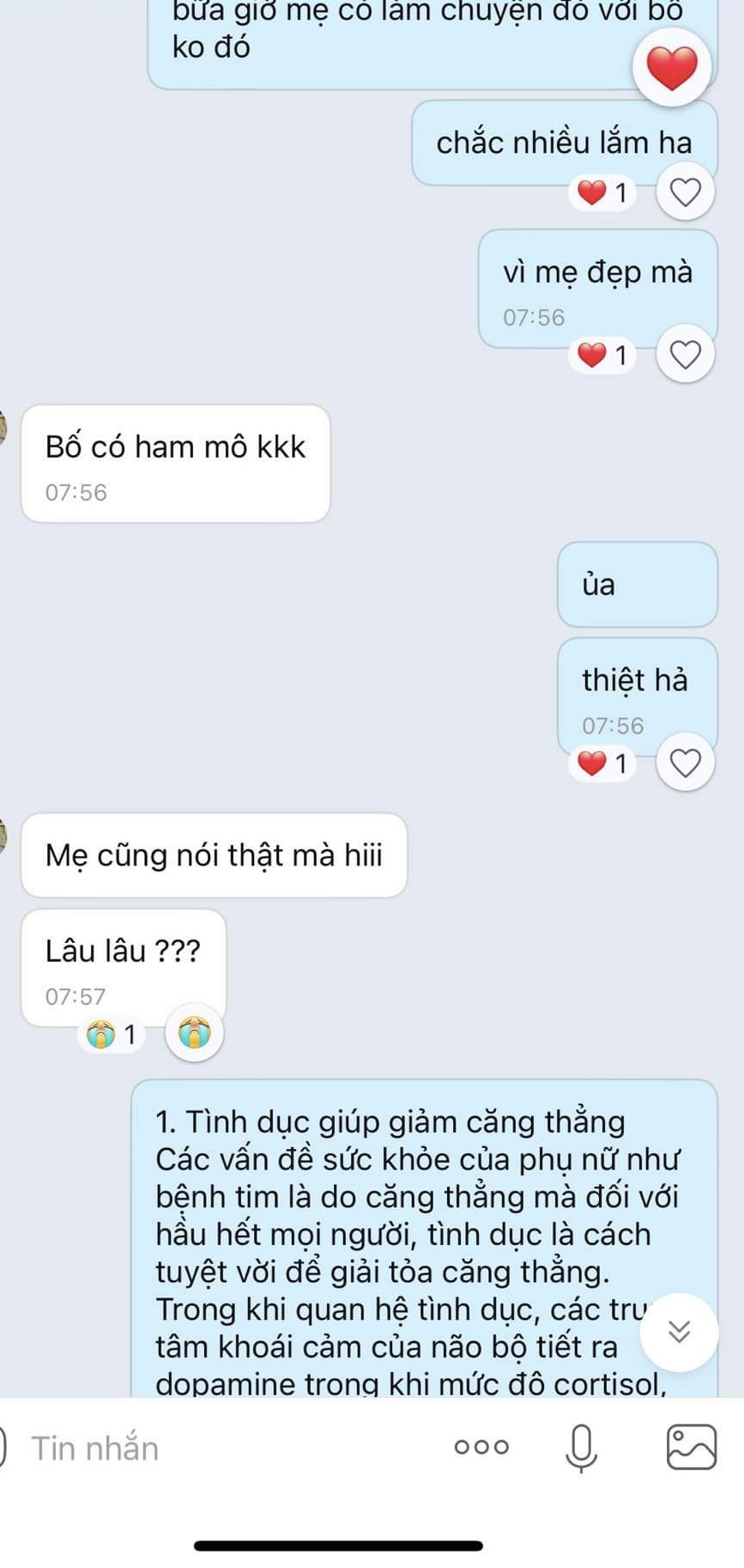Tap the big heart reaction on top message

672,68
